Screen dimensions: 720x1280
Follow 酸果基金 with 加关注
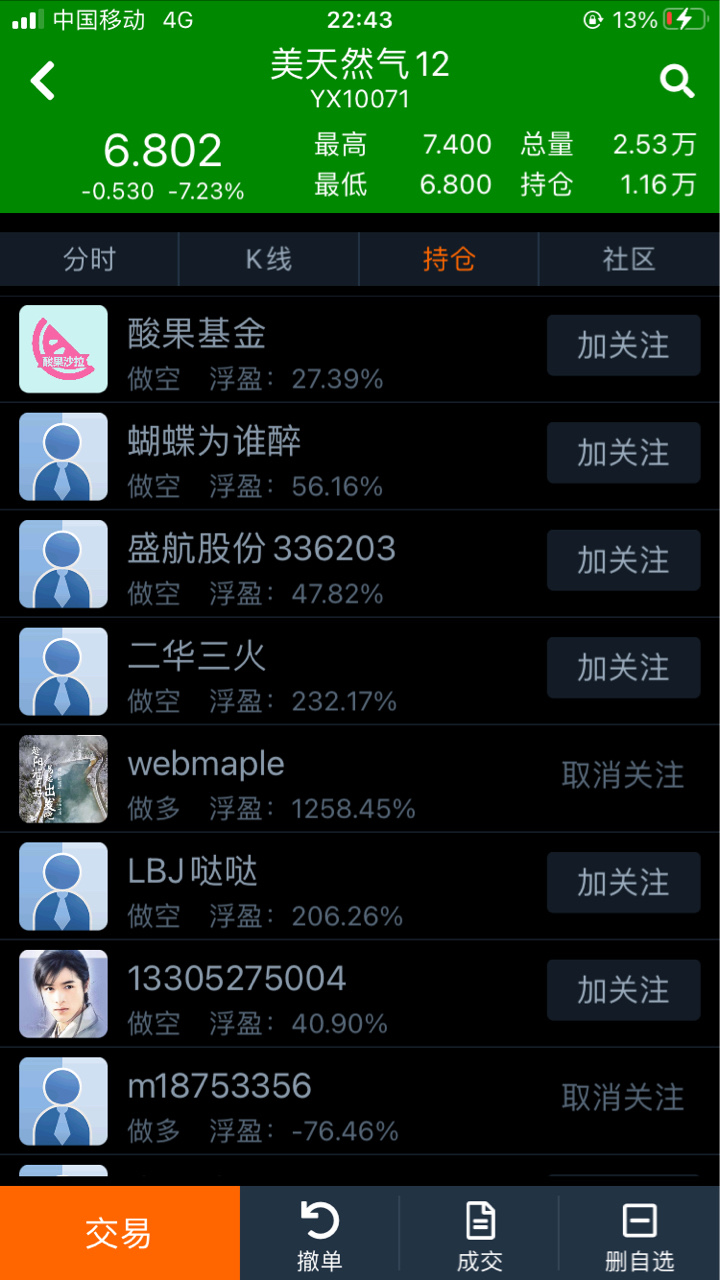(x=623, y=345)
